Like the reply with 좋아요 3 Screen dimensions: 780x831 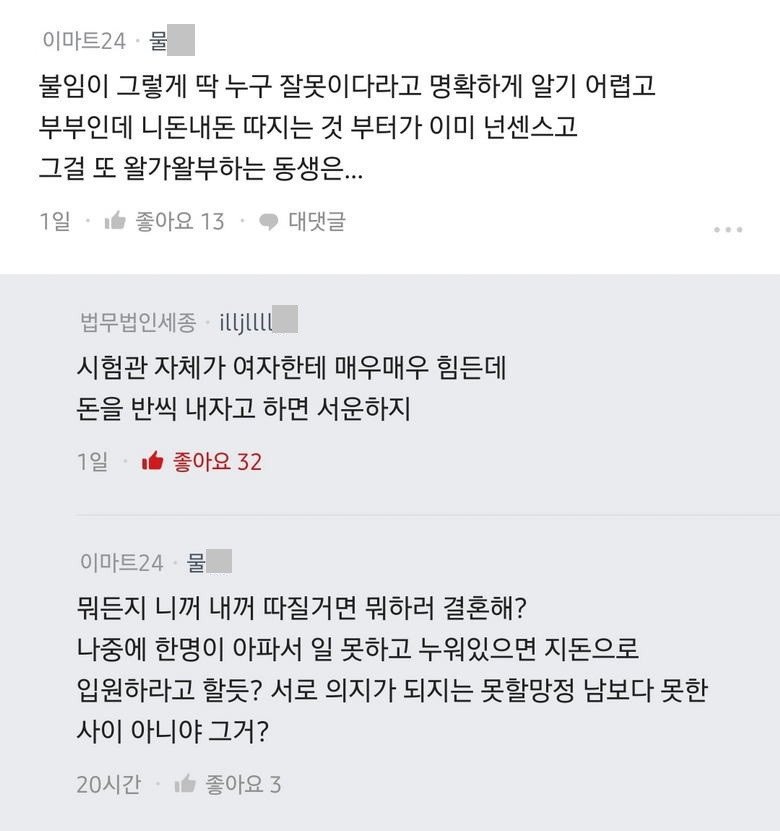coord(185,785)
